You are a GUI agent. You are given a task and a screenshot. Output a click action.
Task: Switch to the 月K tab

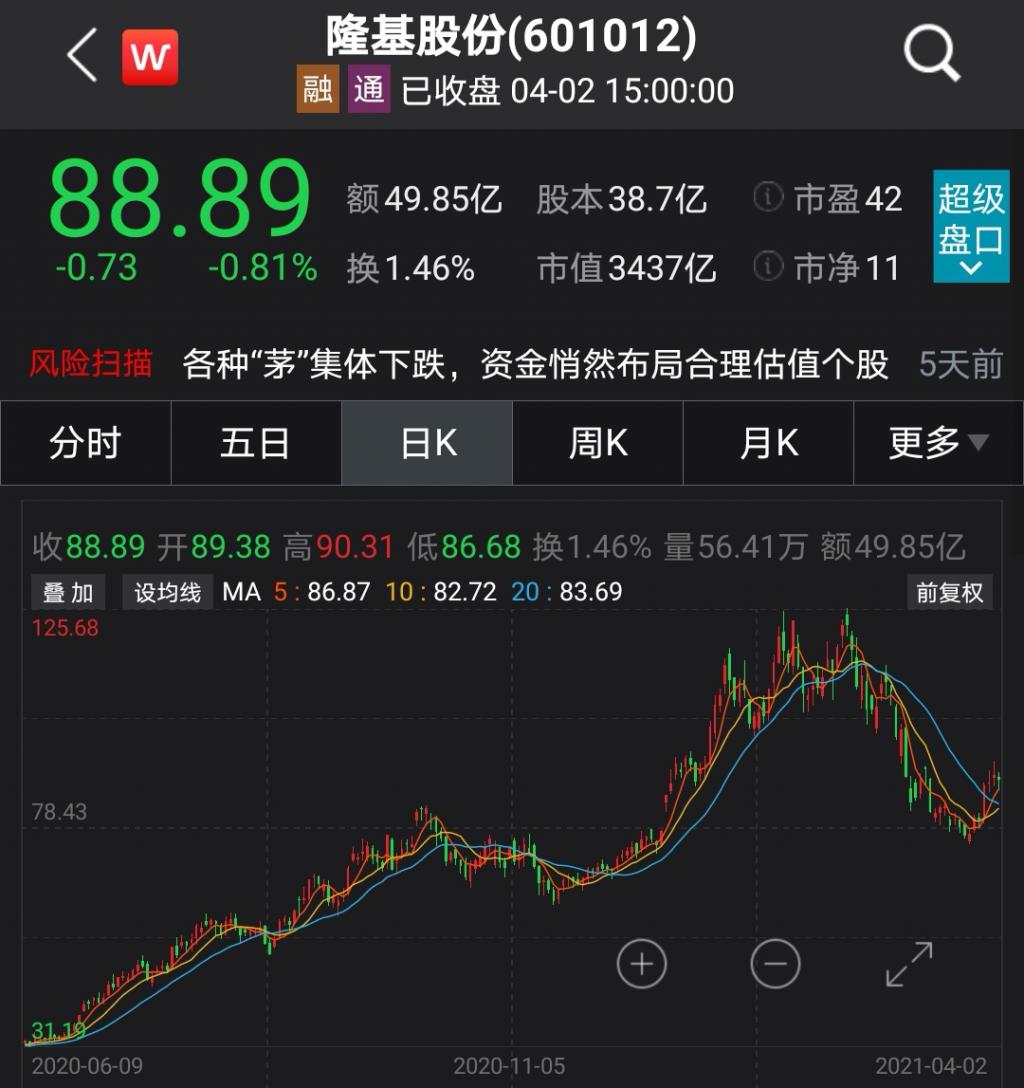coord(767,442)
